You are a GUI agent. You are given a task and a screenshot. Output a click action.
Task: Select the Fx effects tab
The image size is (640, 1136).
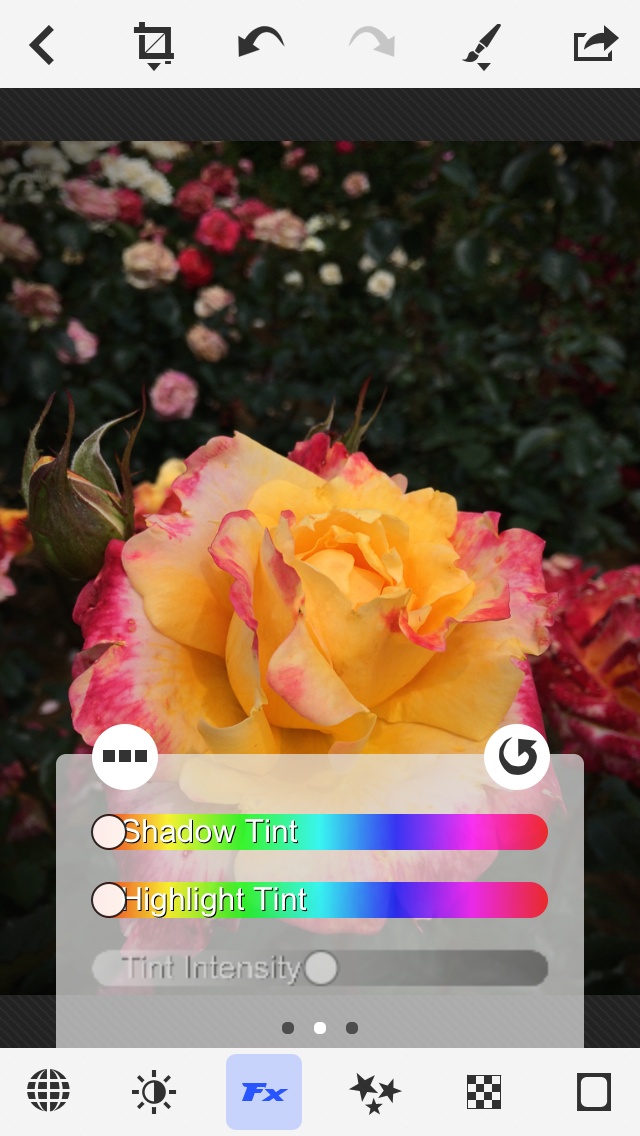[264, 1092]
